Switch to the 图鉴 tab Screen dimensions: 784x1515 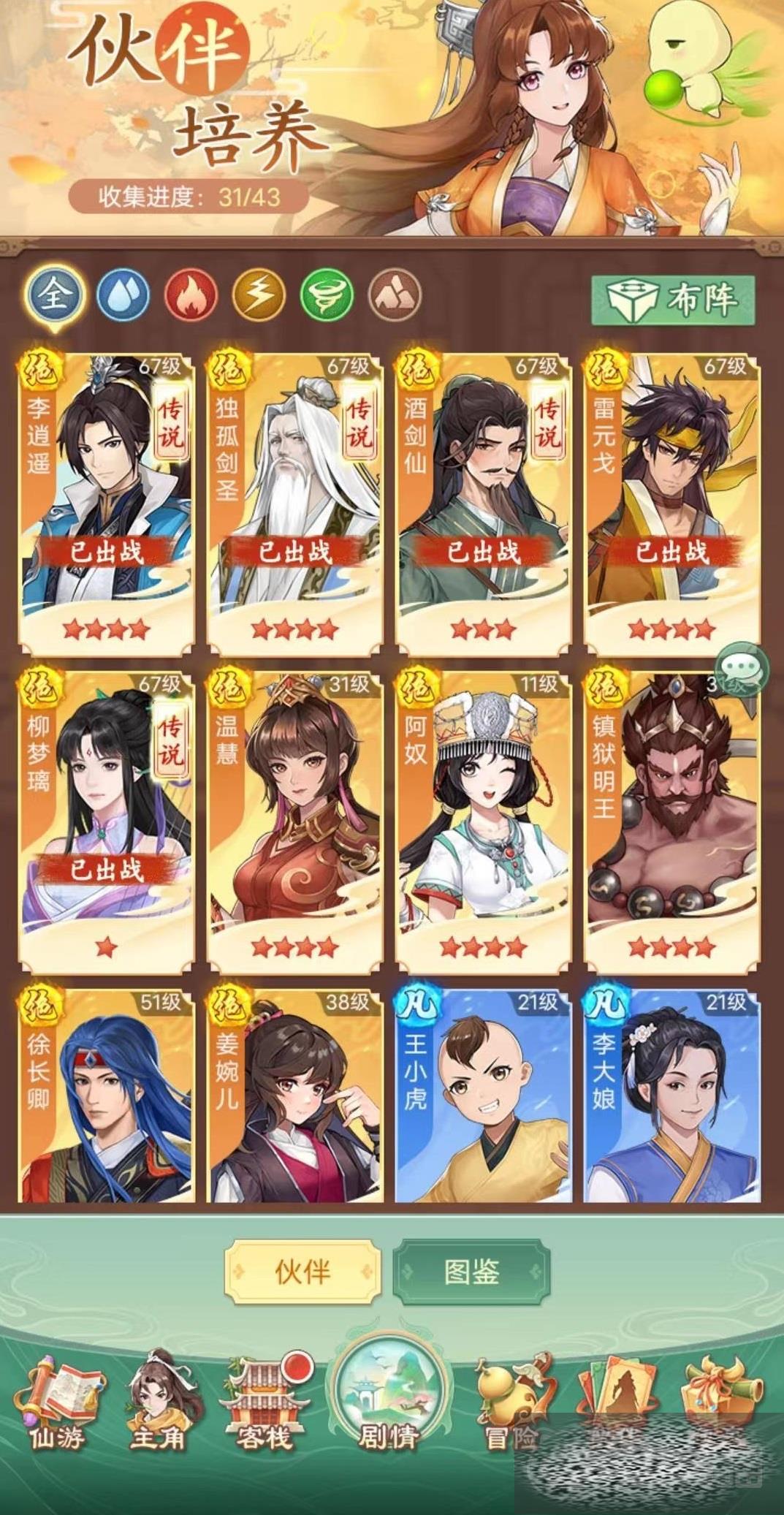click(471, 1272)
